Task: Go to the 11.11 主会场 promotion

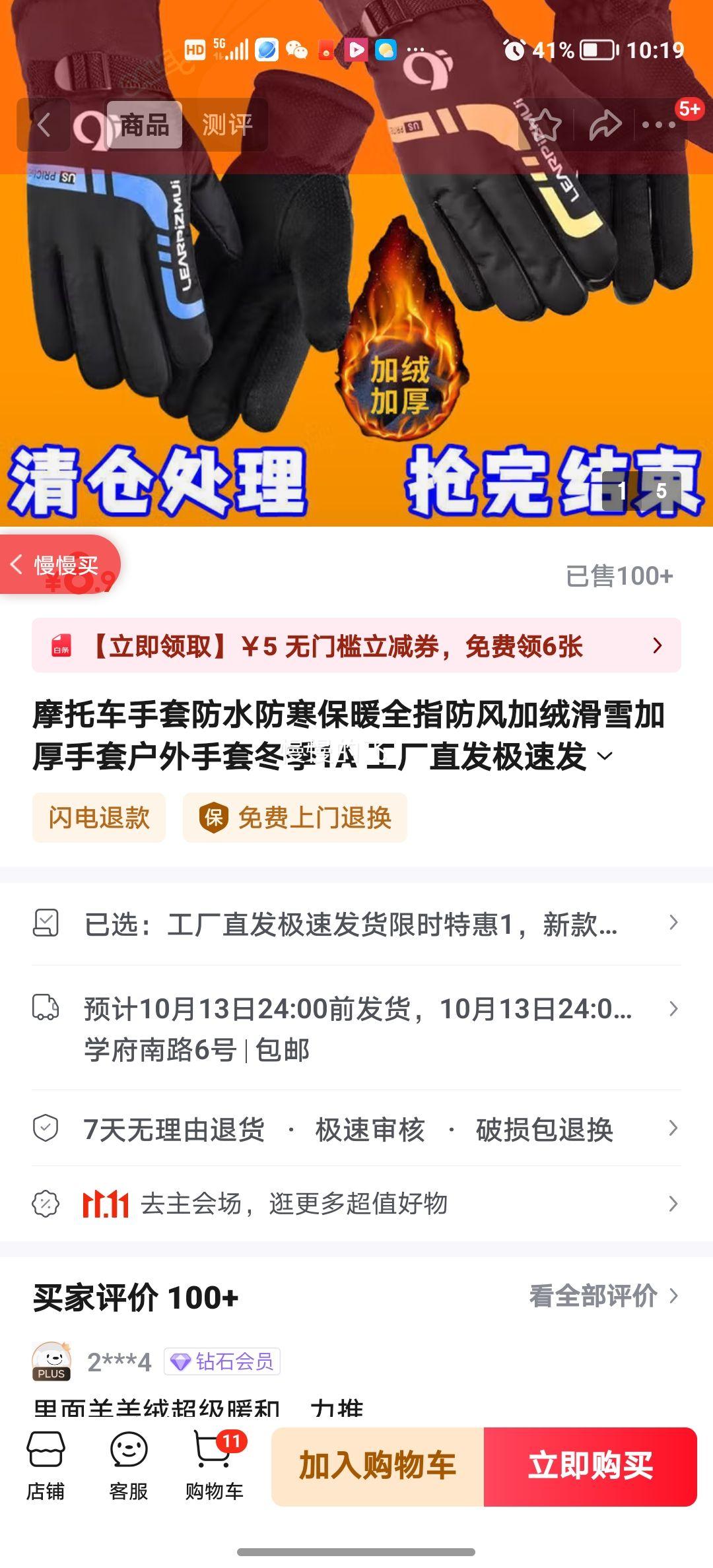Action: pos(356,1204)
